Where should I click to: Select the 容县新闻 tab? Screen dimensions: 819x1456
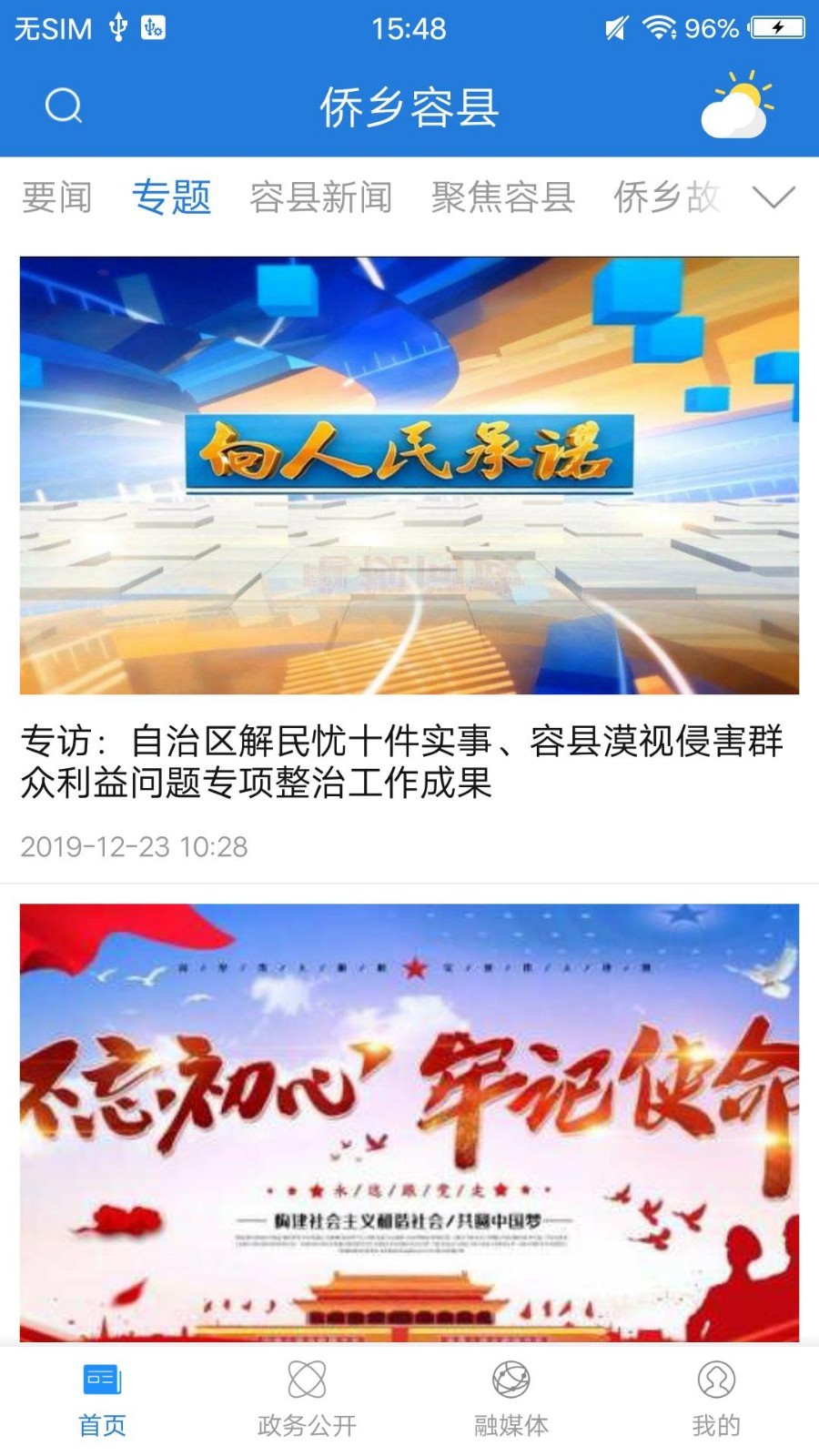(321, 197)
